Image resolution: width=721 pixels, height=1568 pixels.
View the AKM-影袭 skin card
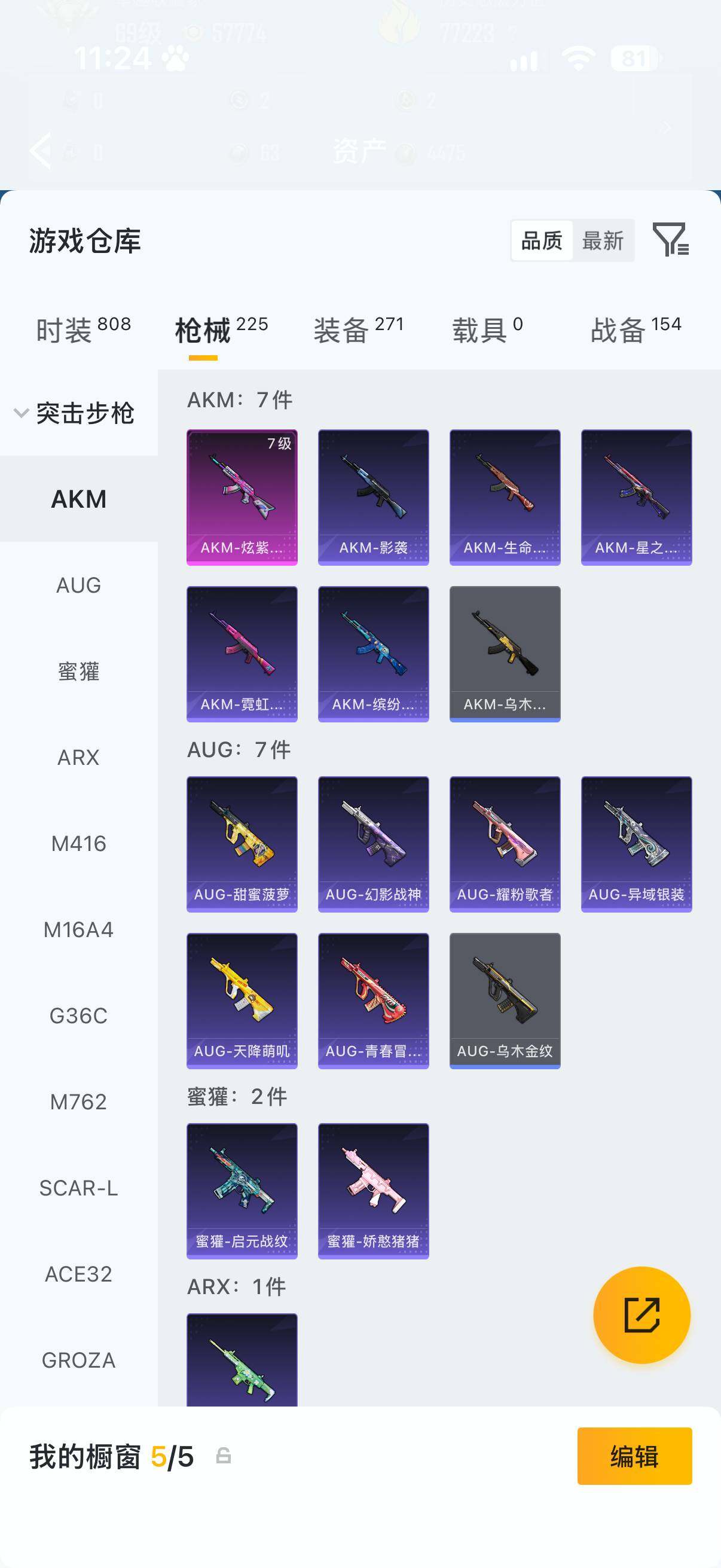(x=374, y=498)
